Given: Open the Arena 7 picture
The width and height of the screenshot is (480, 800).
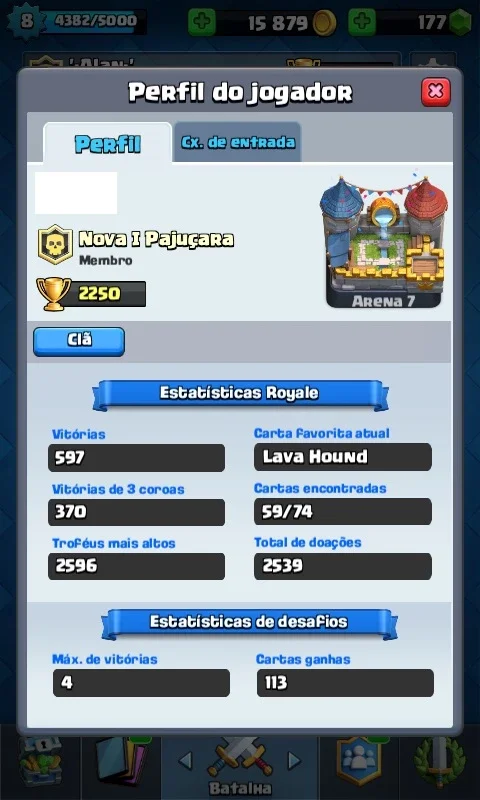Looking at the screenshot, I should 384,242.
